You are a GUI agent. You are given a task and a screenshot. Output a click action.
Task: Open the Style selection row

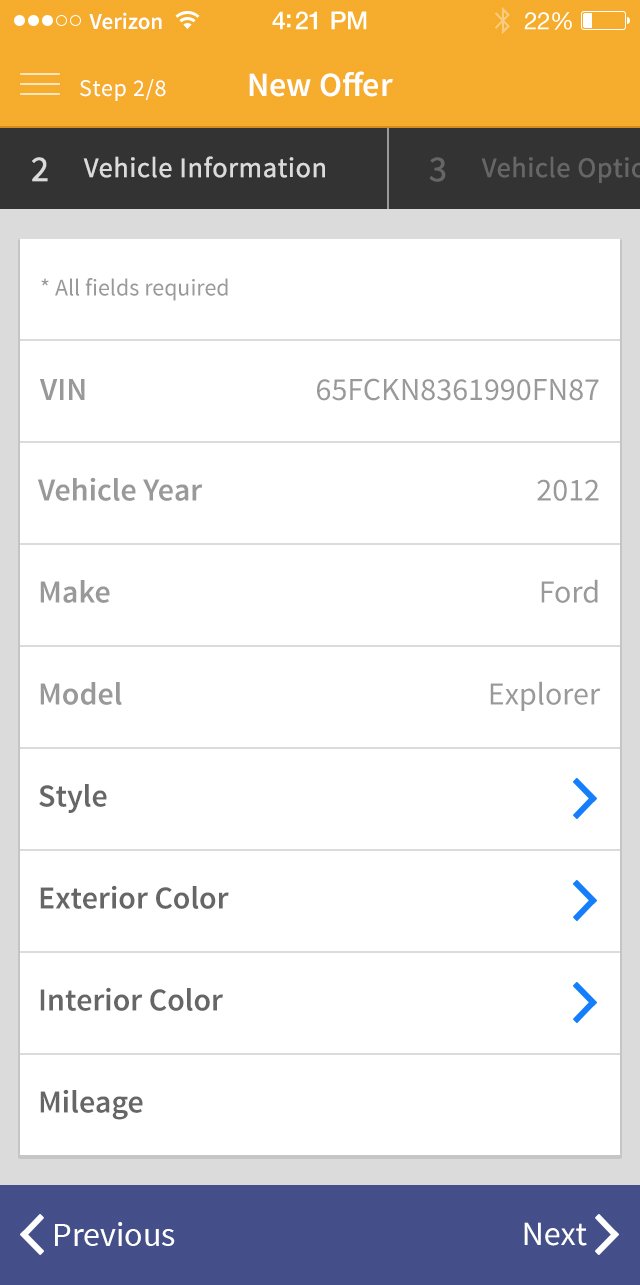[x=320, y=799]
